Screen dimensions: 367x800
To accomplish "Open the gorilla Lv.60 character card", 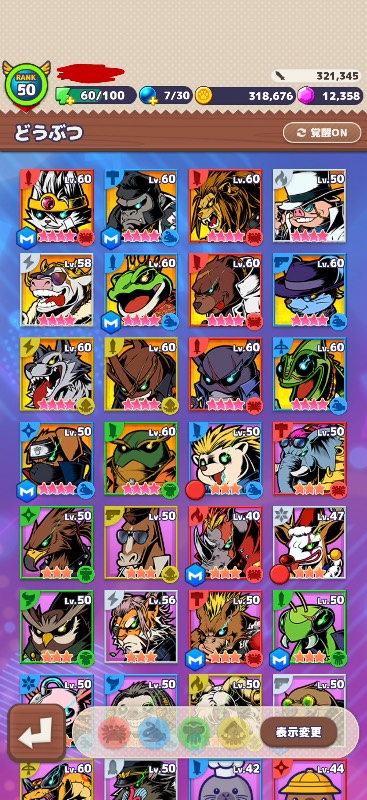I will [x=141, y=207].
